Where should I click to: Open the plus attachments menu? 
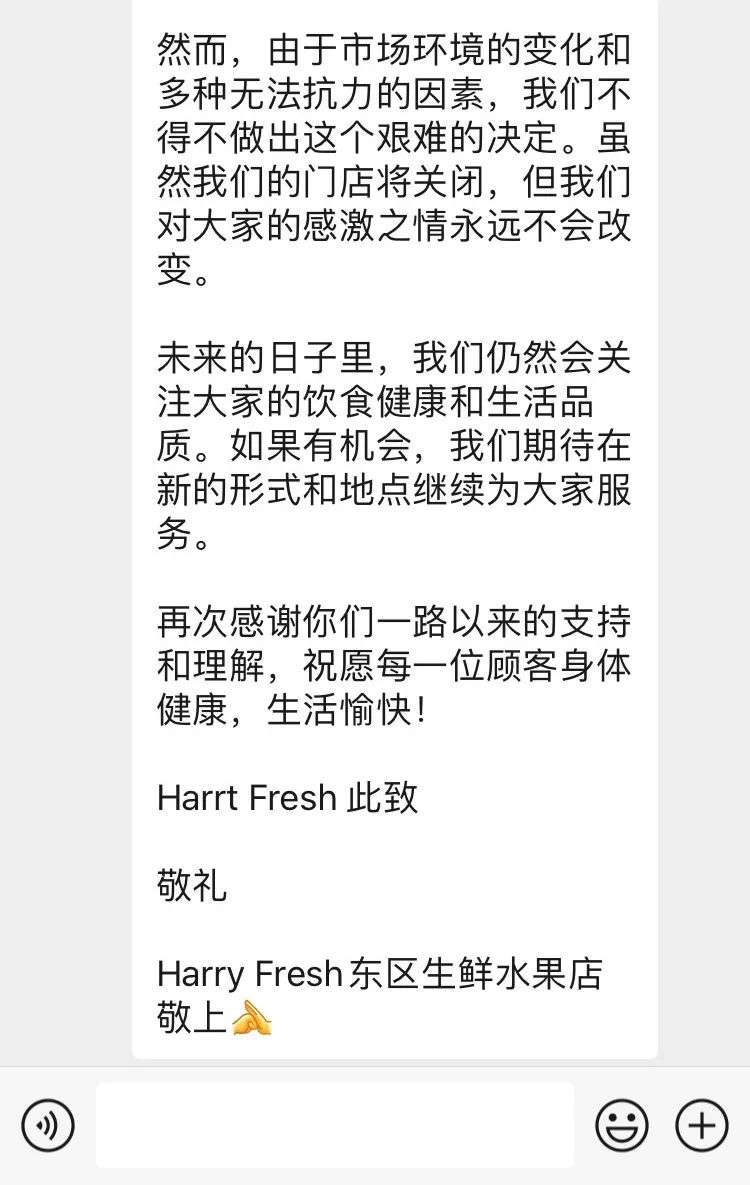[701, 1125]
